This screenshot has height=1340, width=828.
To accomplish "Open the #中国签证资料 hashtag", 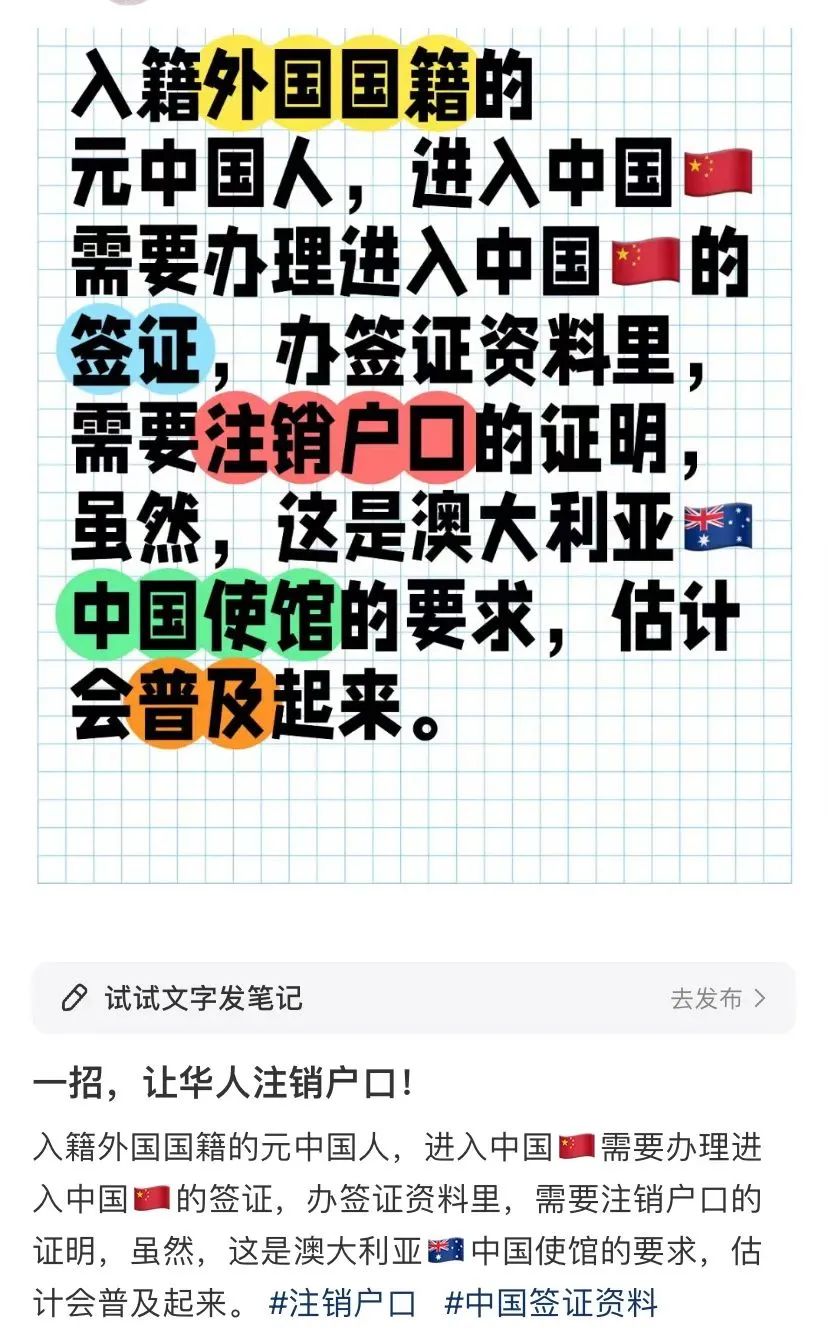I will pos(551,1303).
